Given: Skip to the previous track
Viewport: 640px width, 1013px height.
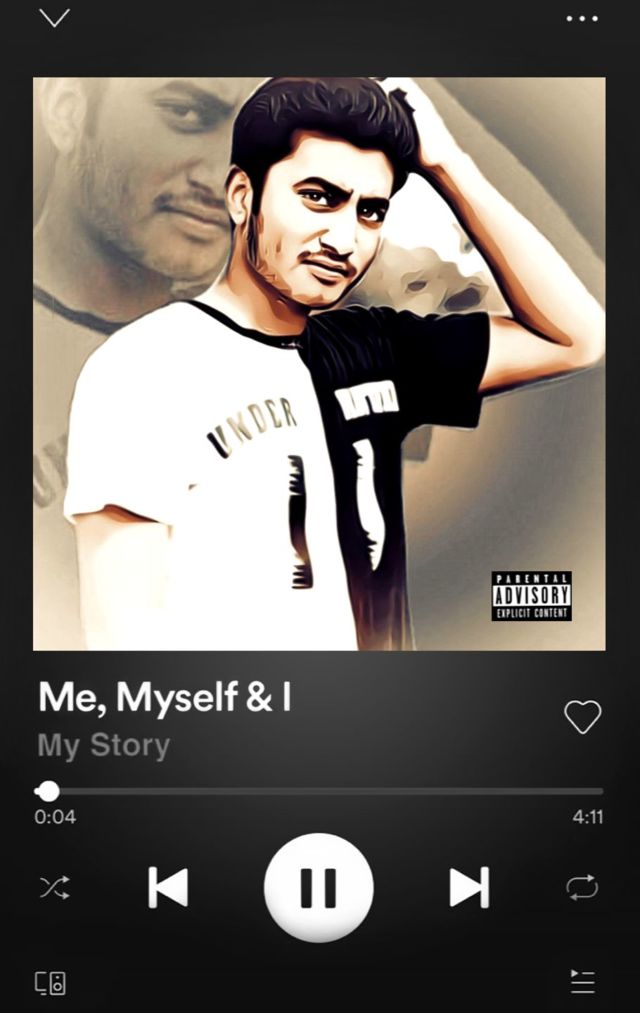Looking at the screenshot, I should click(168, 887).
